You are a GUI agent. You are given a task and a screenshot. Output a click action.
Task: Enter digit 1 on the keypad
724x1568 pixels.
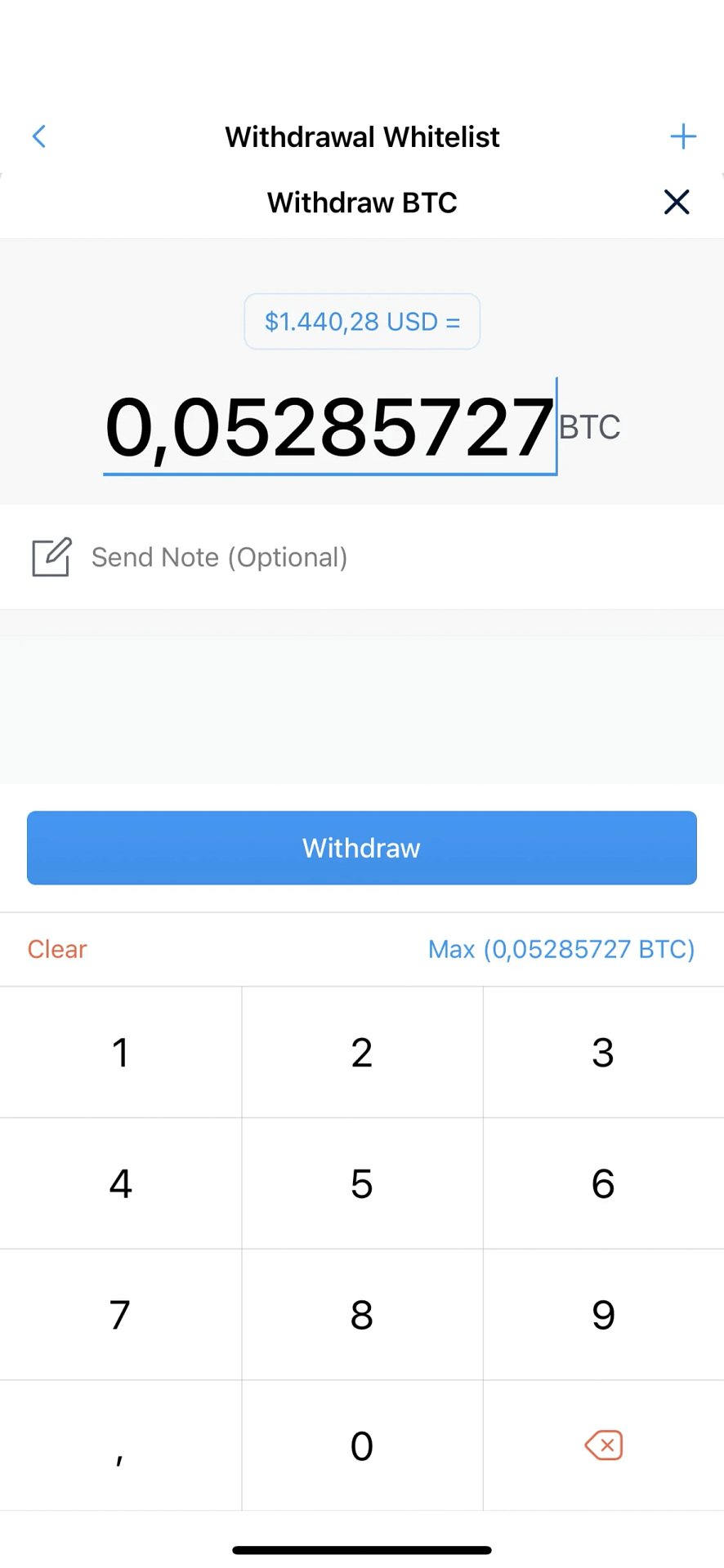[x=121, y=1052]
